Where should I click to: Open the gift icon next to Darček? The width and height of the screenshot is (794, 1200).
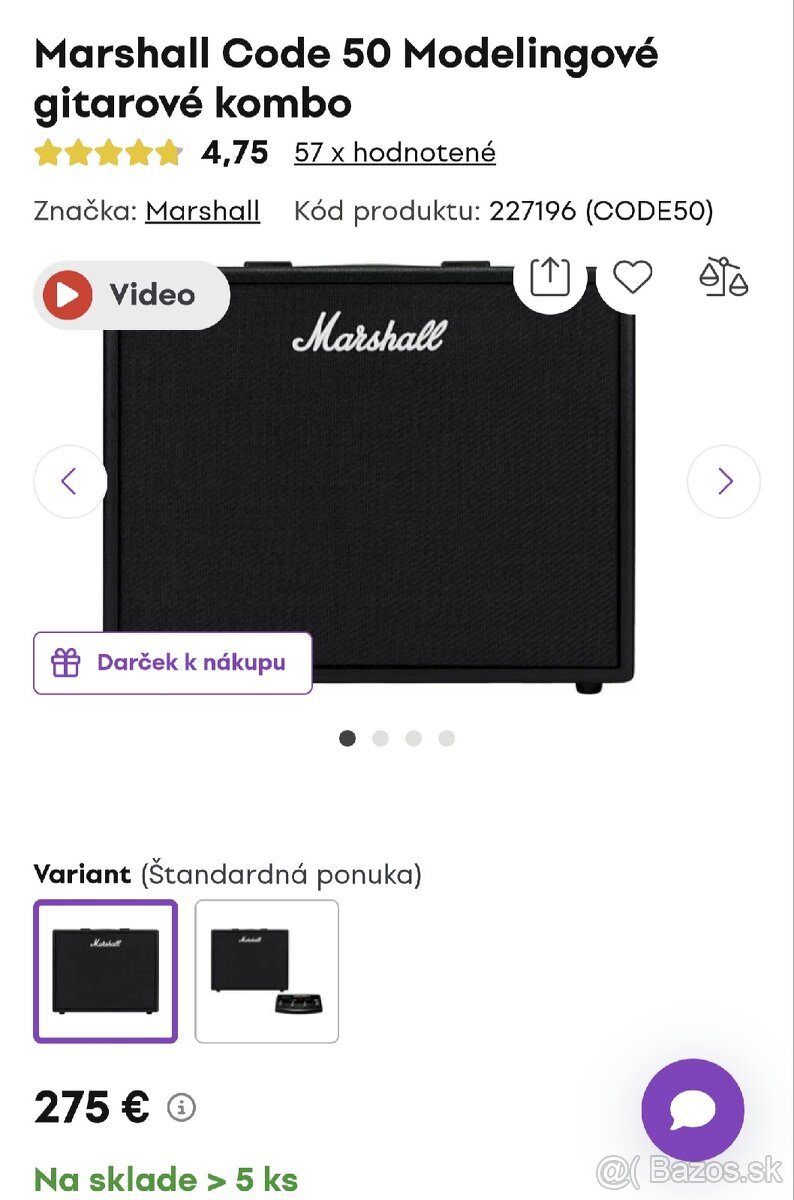[x=67, y=661]
